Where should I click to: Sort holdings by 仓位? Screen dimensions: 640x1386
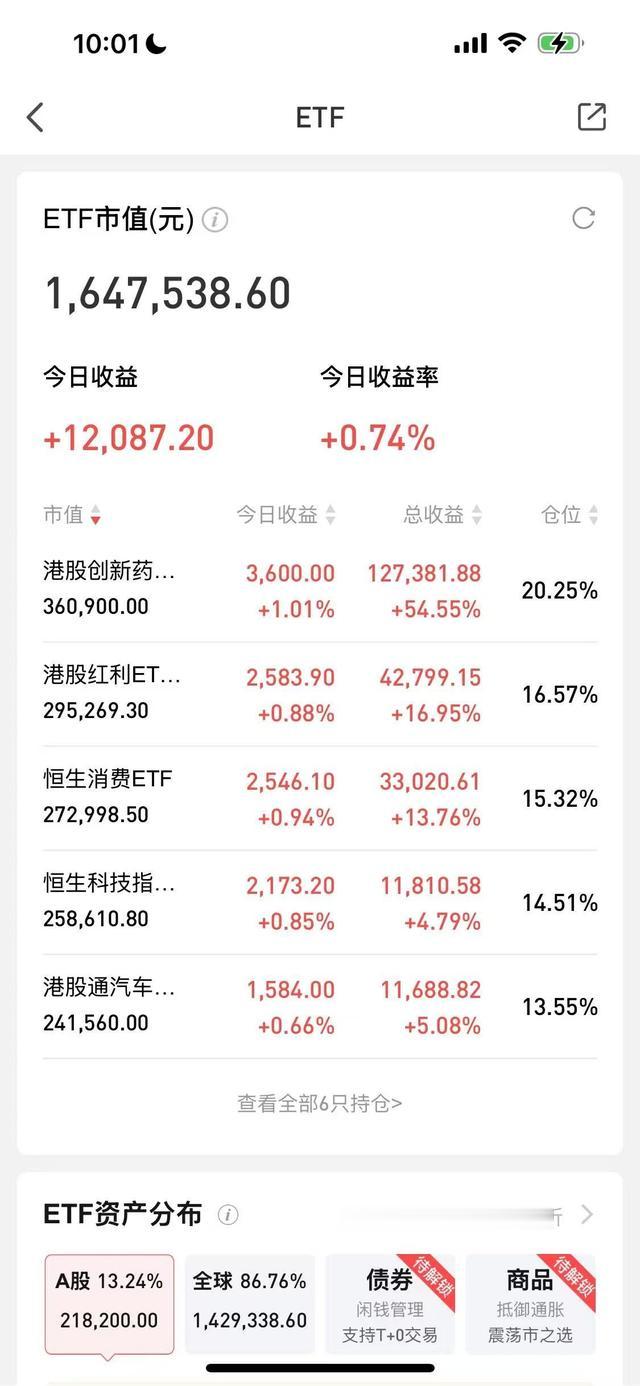[569, 515]
